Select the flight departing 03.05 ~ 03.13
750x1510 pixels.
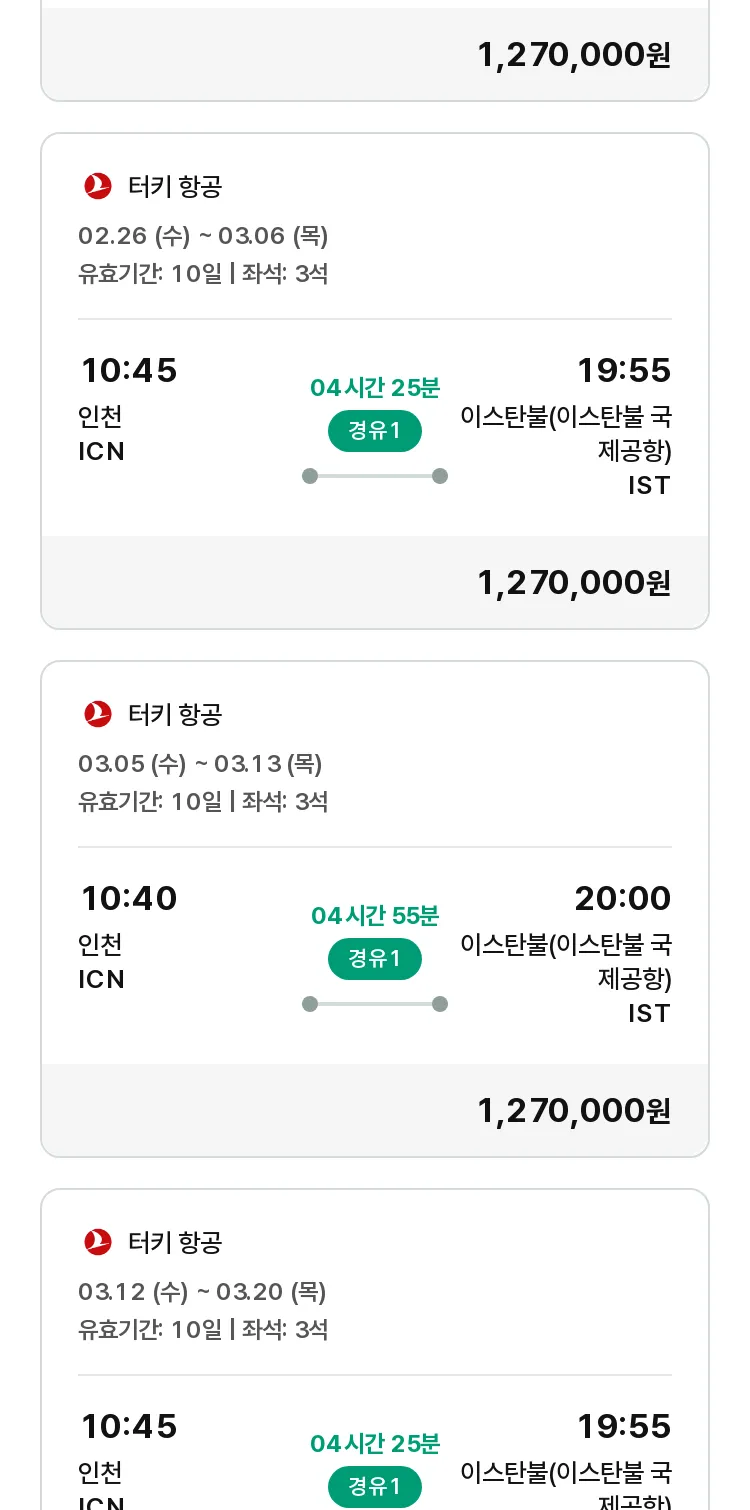[x=375, y=909]
